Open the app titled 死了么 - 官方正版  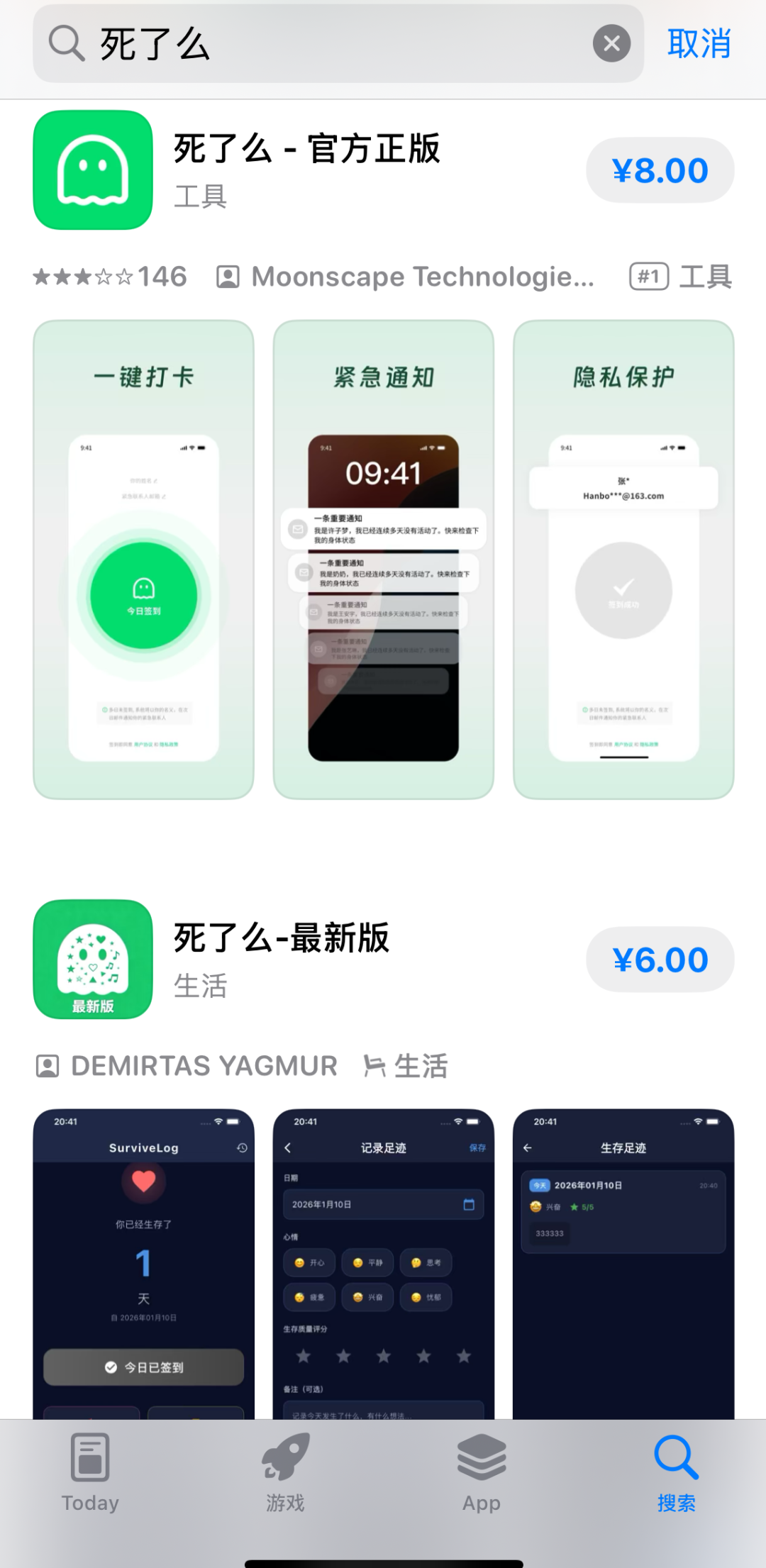[x=307, y=150]
